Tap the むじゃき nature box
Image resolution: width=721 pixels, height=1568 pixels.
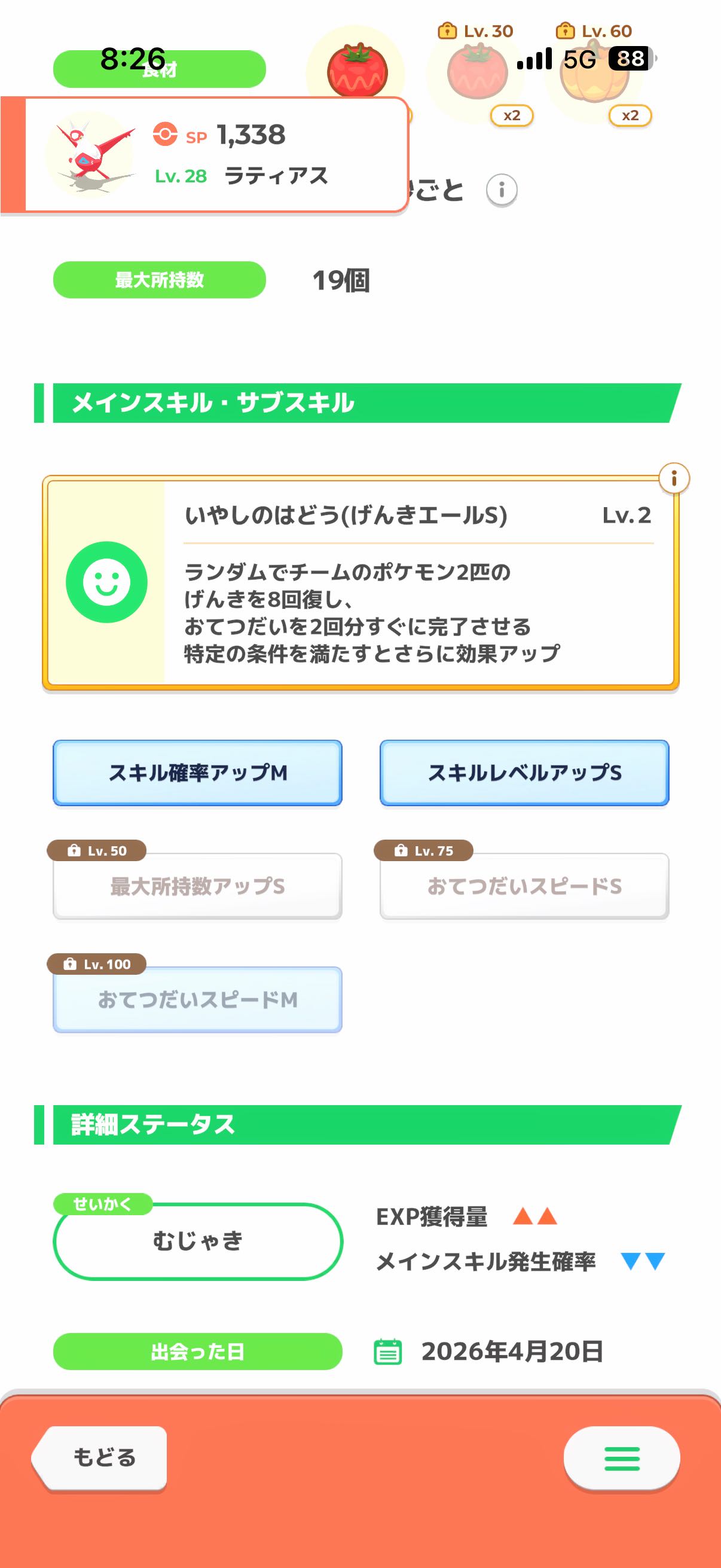click(x=198, y=1241)
